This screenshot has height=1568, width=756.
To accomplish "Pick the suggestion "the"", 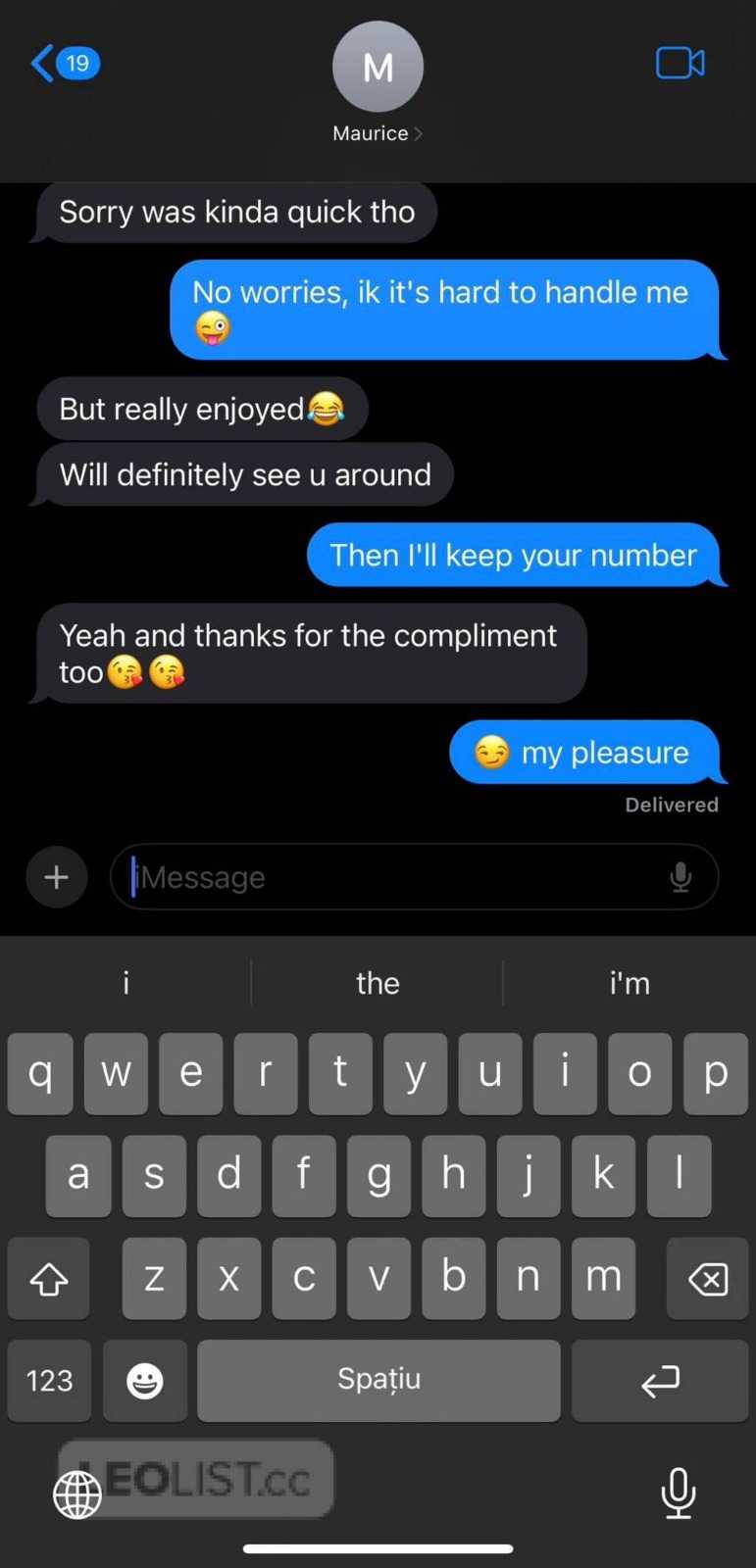I will click(x=378, y=983).
